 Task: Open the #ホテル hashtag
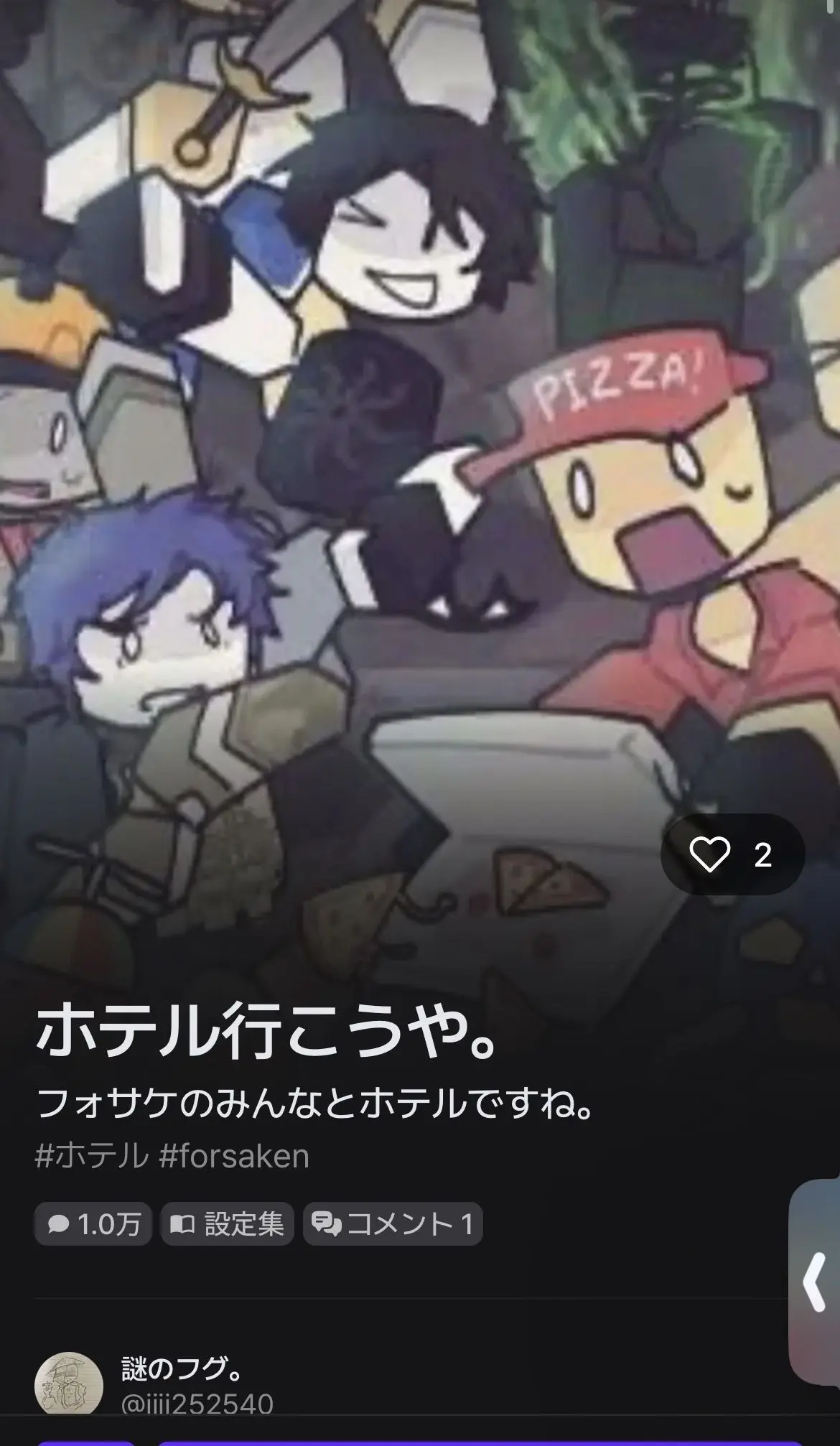click(x=91, y=1156)
